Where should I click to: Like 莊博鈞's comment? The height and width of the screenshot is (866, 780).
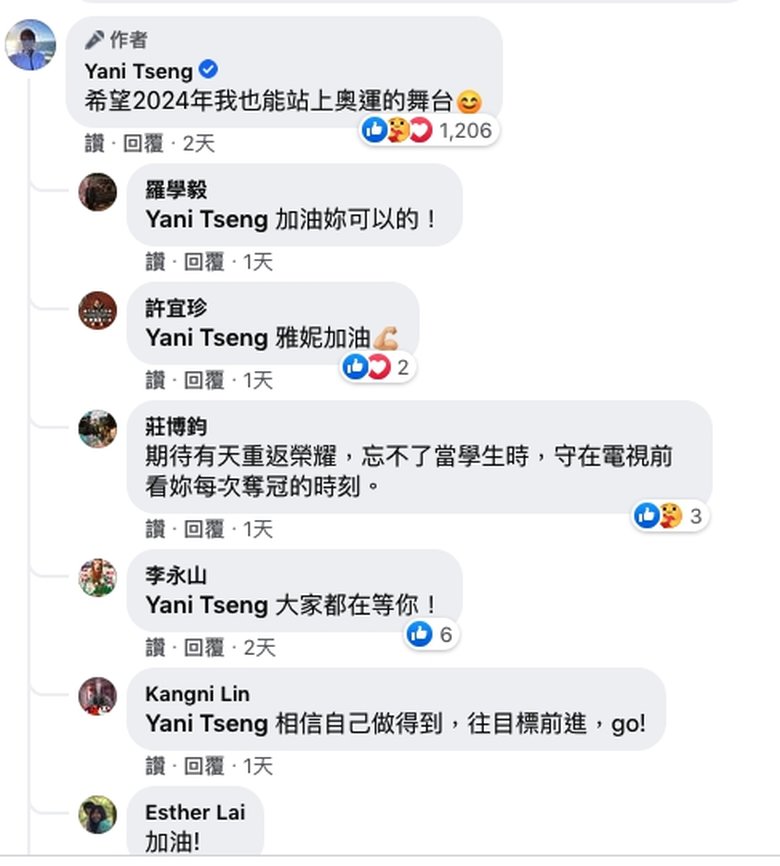155,529
